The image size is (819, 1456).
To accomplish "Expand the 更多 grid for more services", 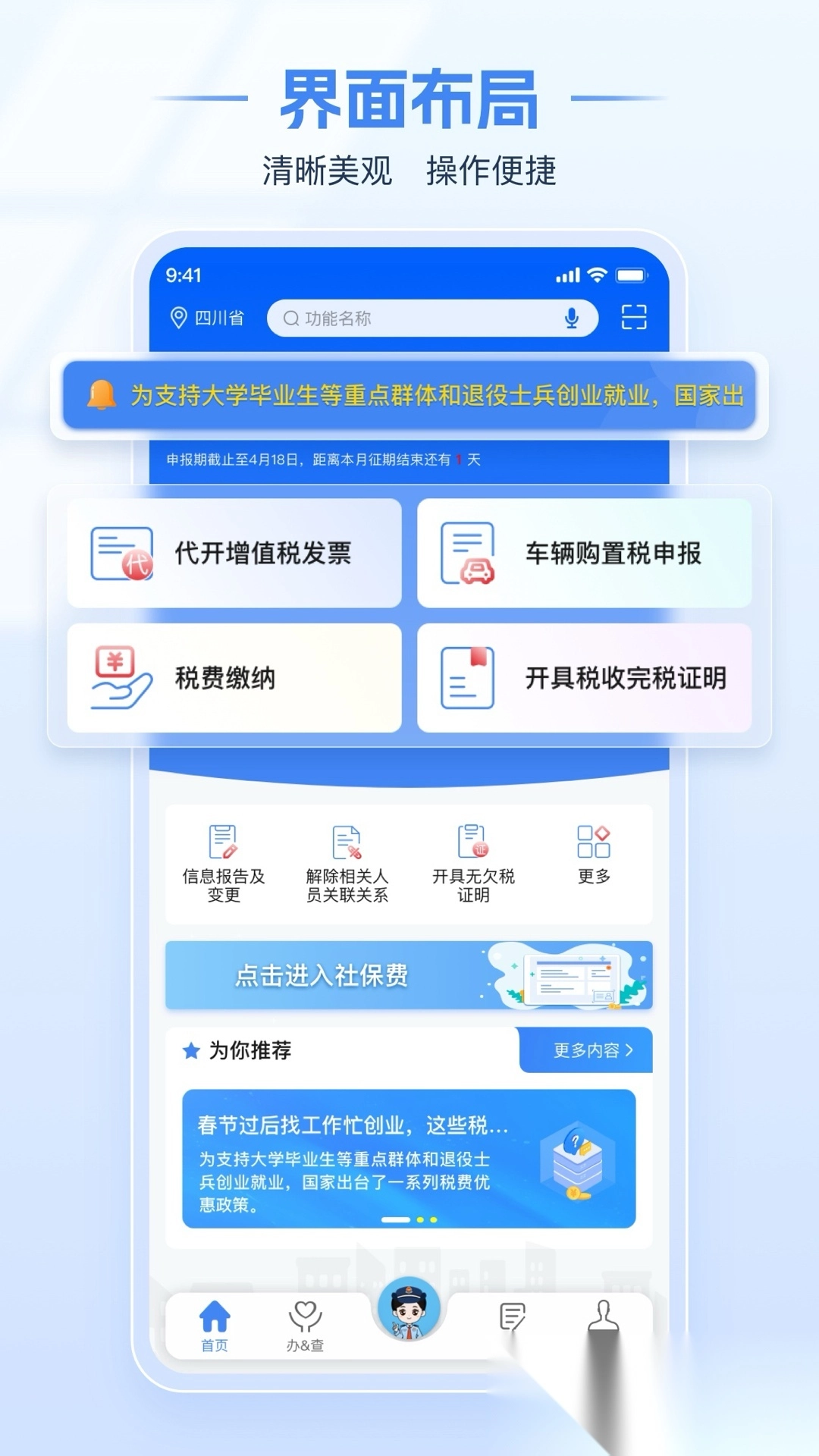I will click(594, 842).
